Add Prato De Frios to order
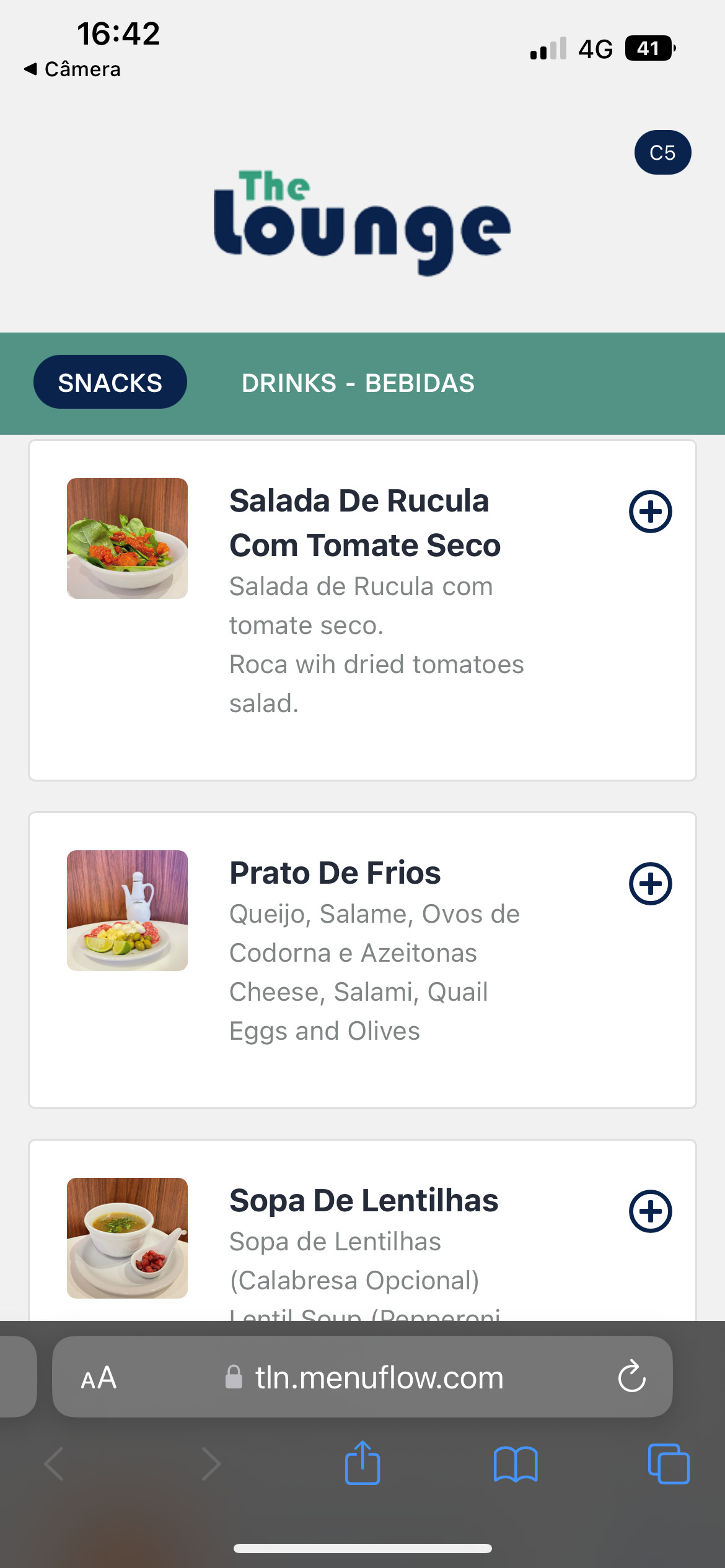 pyautogui.click(x=650, y=884)
